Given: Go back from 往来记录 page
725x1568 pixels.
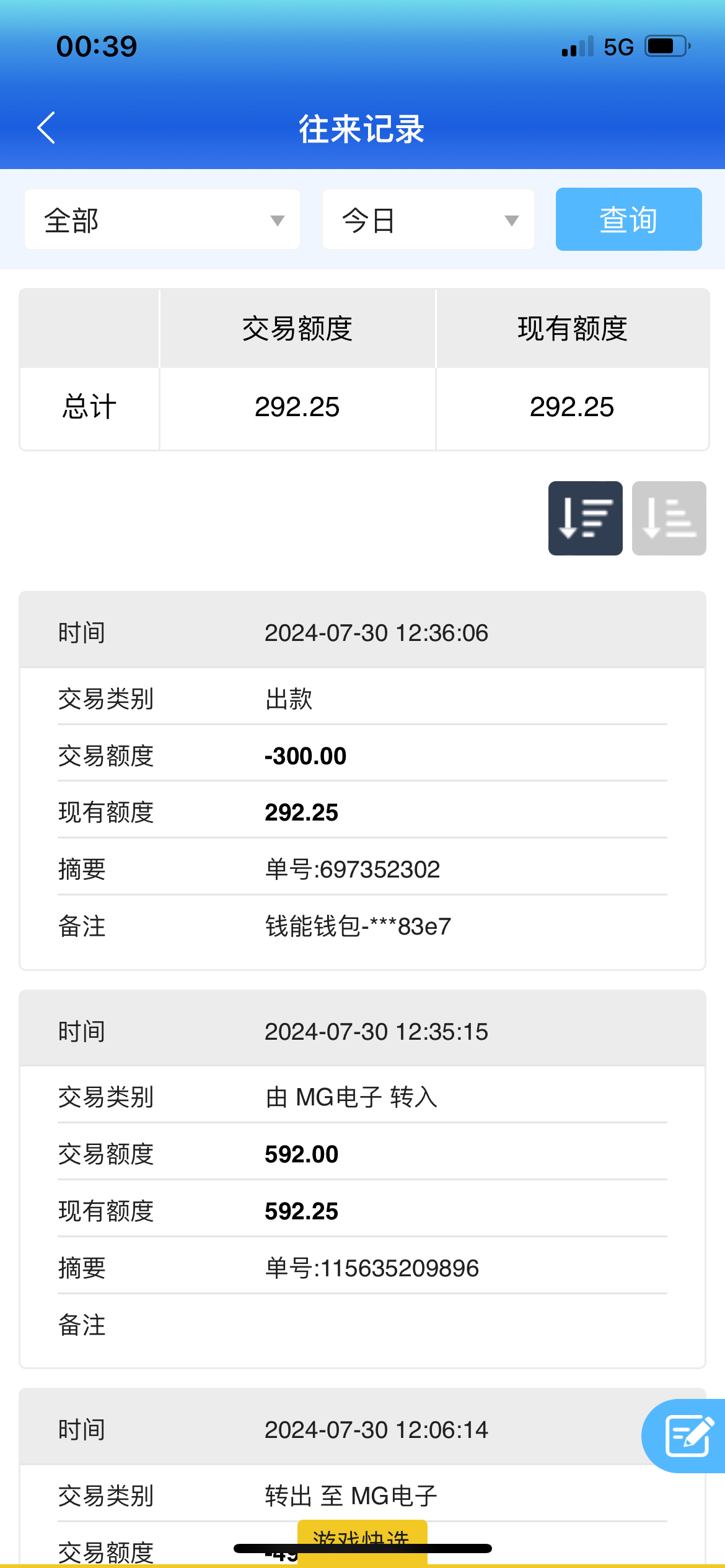Looking at the screenshot, I should pos(46,128).
